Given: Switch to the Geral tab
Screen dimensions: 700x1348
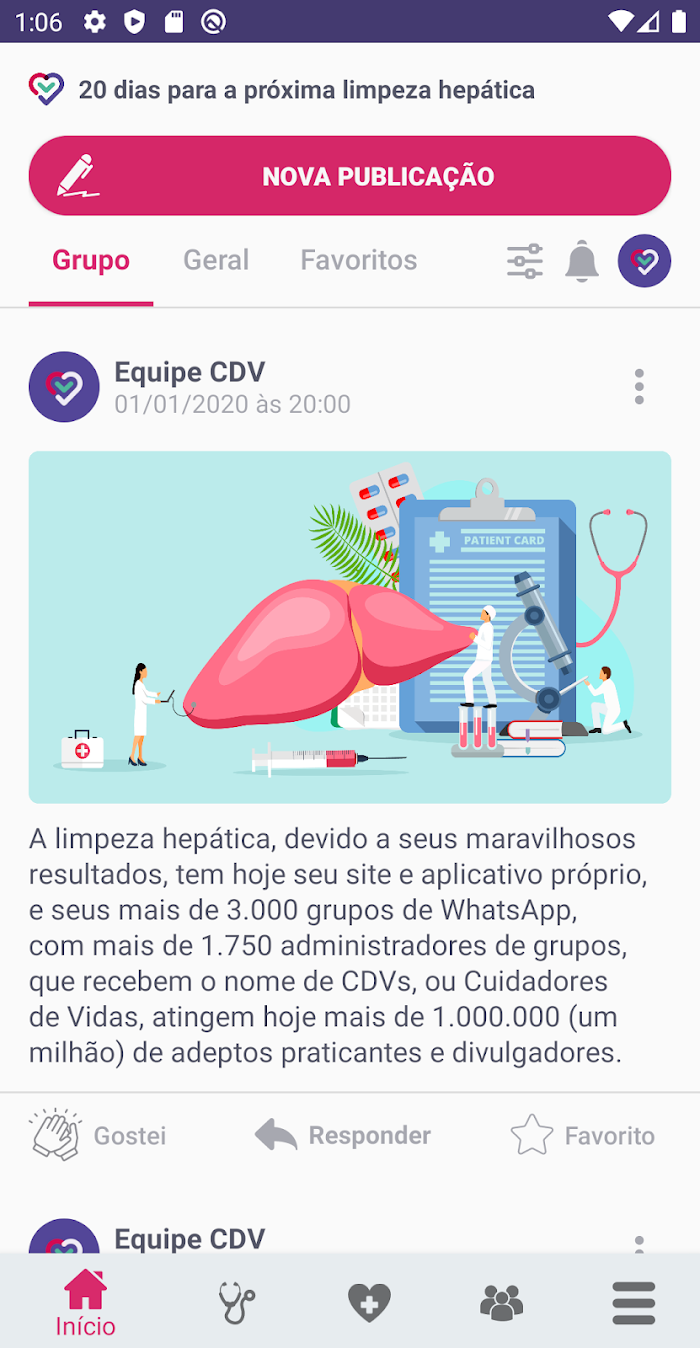Looking at the screenshot, I should pyautogui.click(x=216, y=260).
